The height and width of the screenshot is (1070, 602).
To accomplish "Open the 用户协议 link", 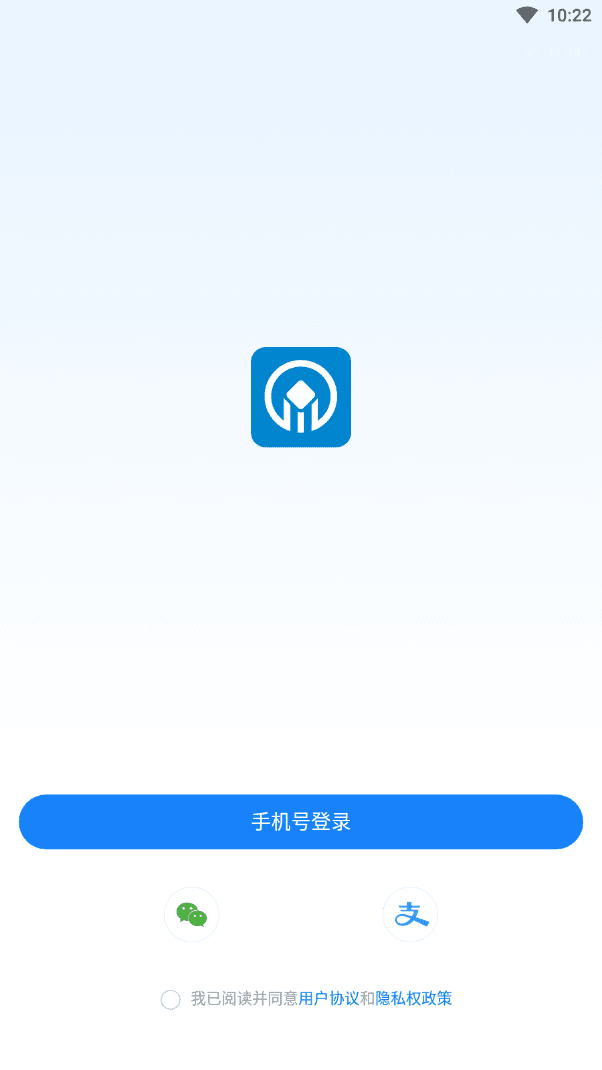I will [328, 998].
